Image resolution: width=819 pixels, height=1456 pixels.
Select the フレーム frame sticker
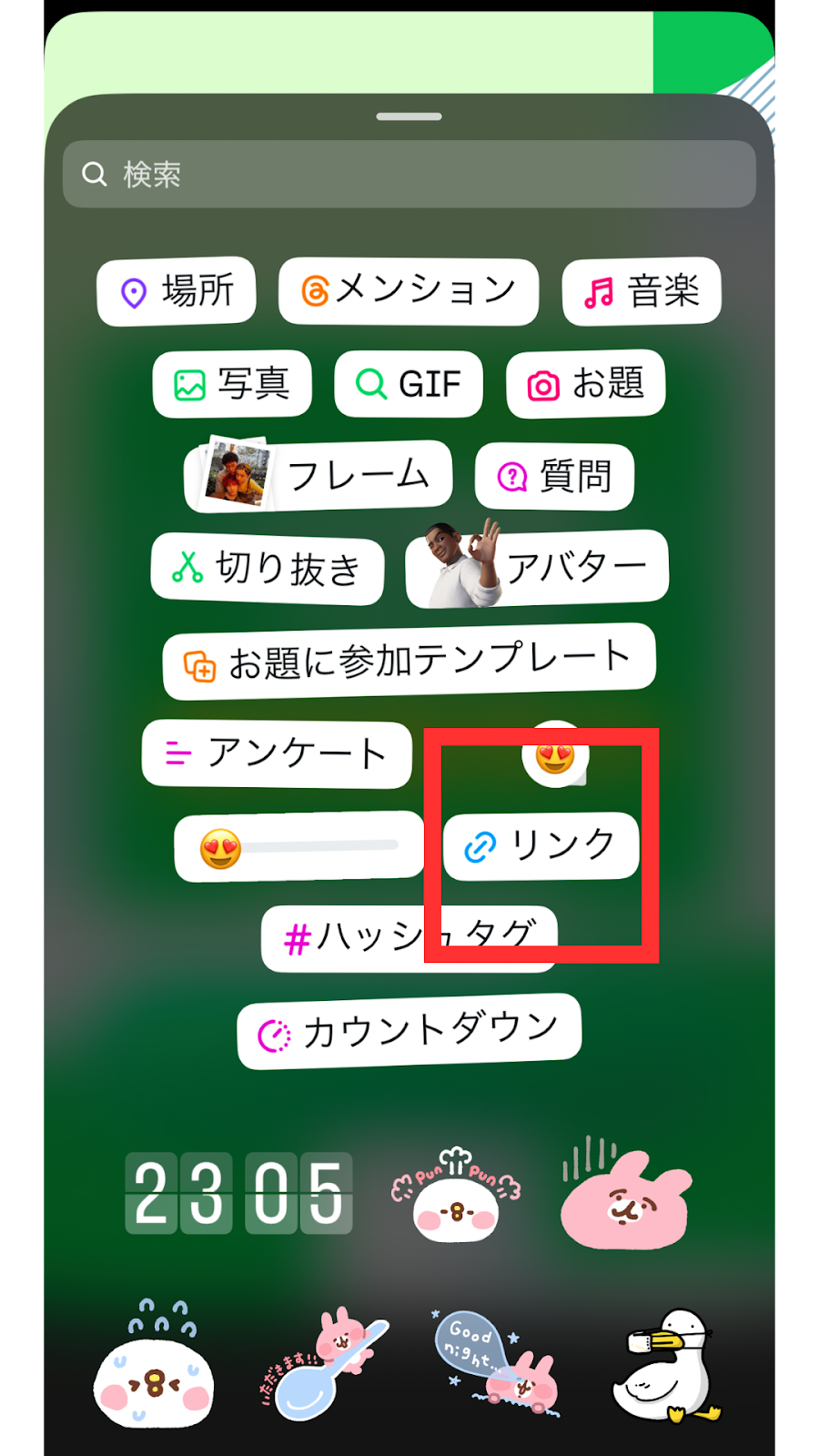coord(318,476)
